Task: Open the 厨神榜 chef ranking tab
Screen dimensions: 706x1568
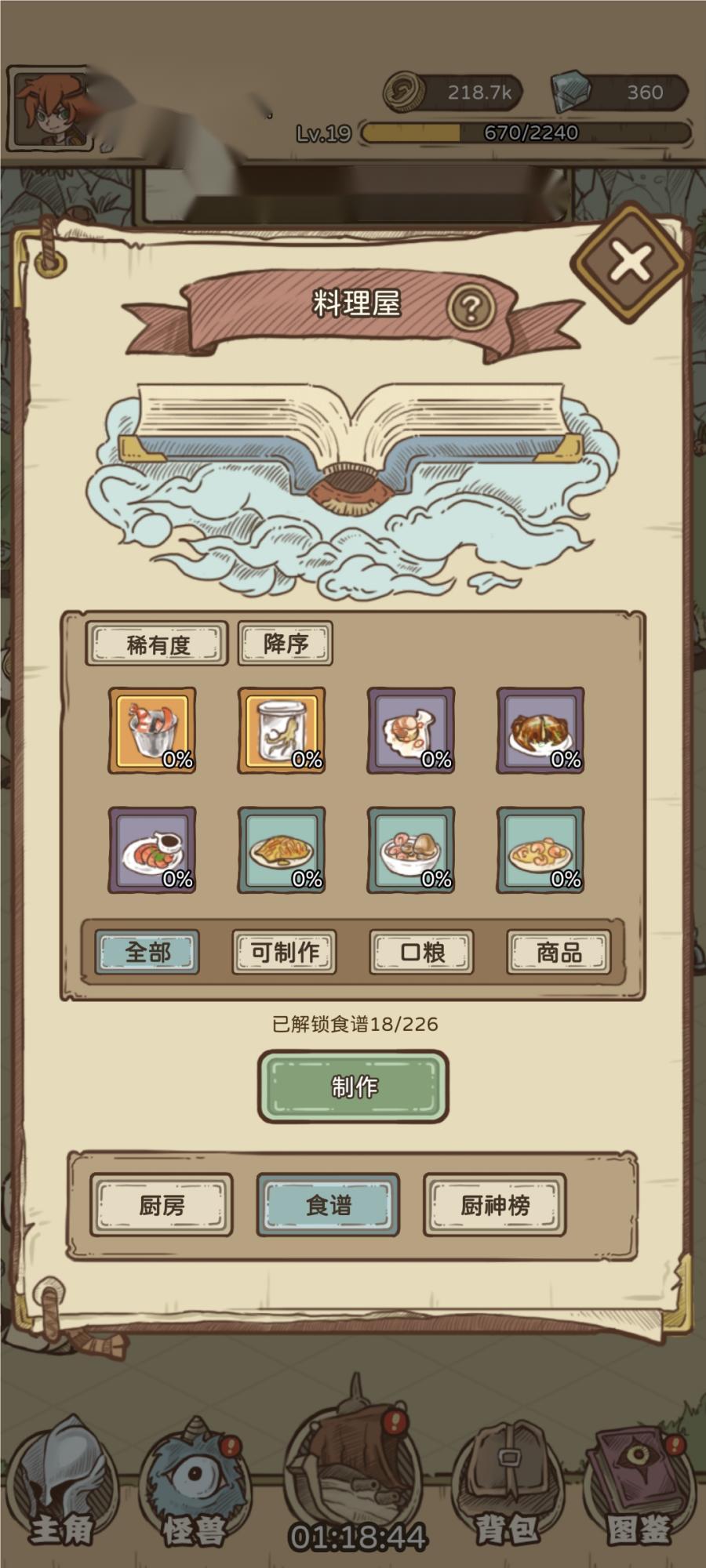Action: pos(494,1204)
